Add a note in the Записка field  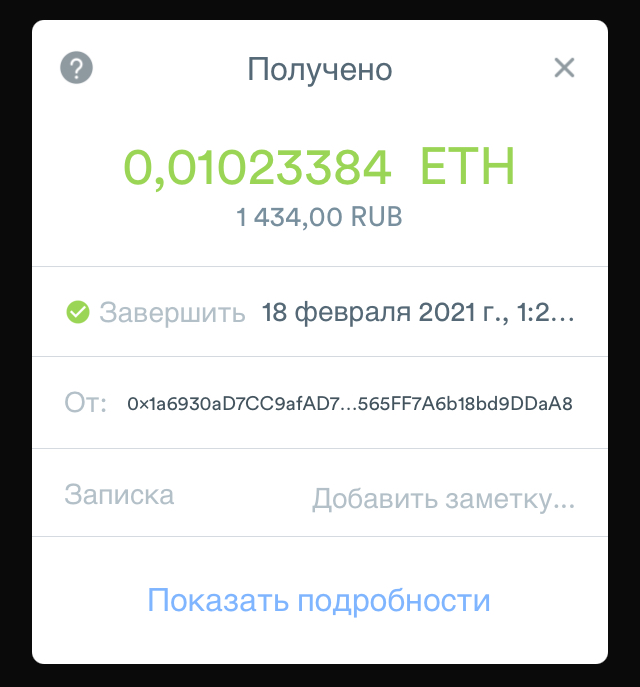443,498
